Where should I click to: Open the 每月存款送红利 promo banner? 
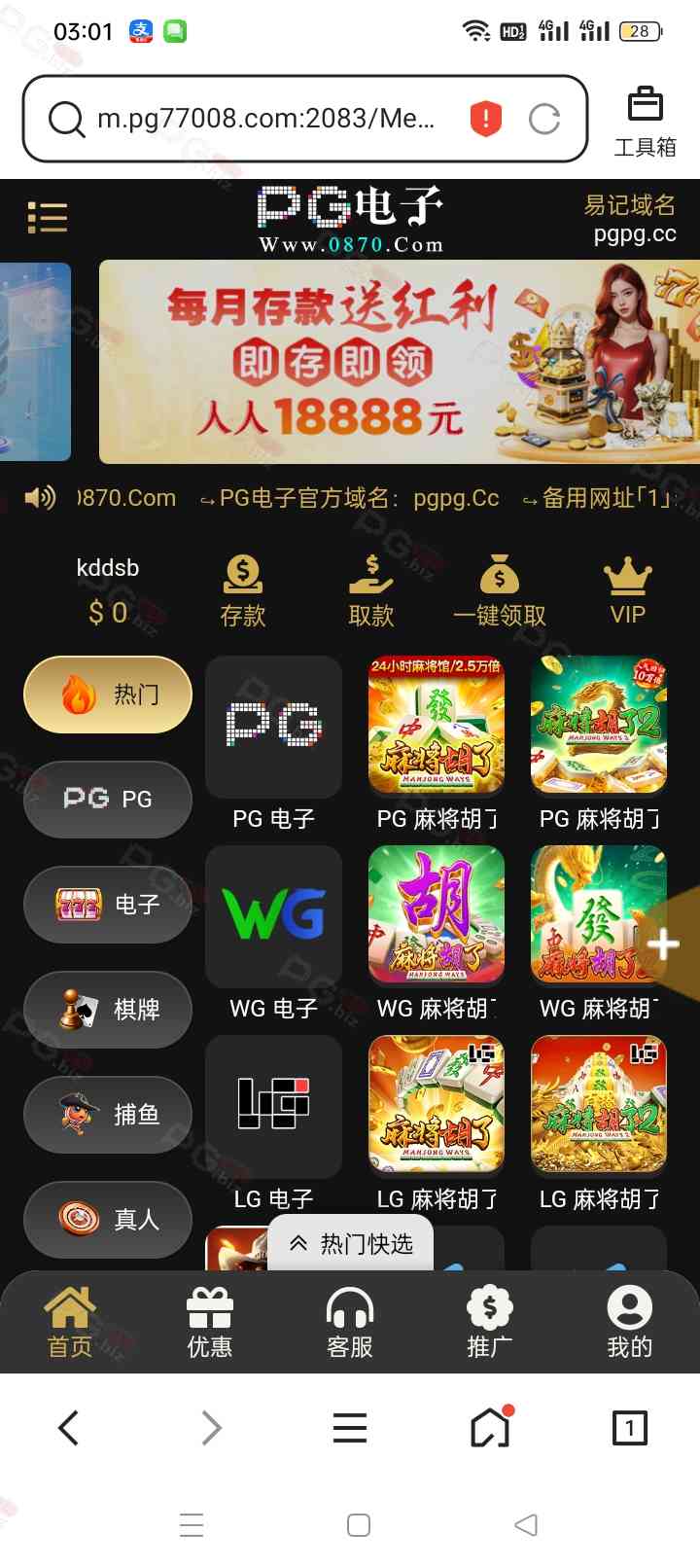pos(399,362)
